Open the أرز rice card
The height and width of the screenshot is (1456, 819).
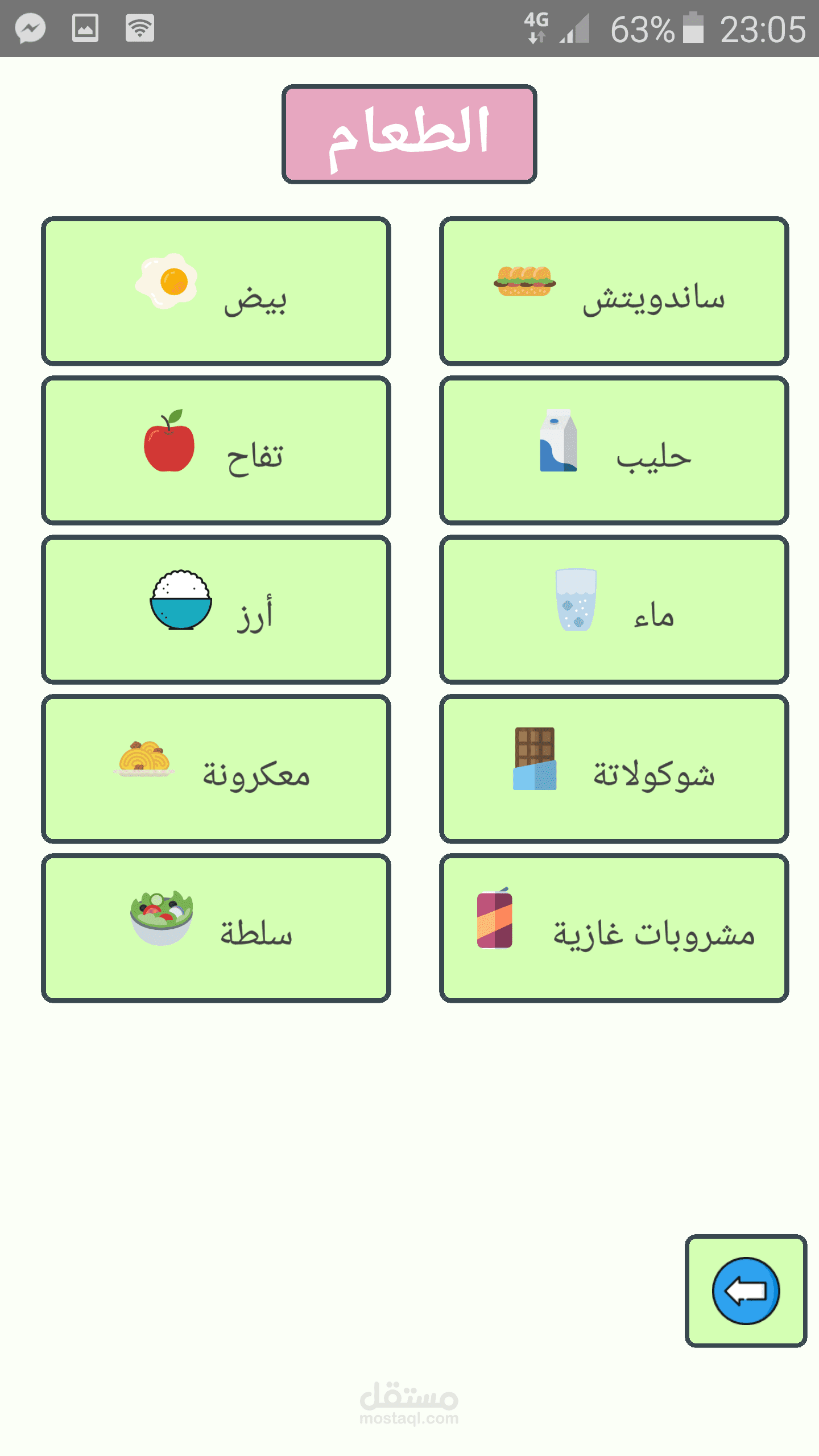click(x=216, y=610)
